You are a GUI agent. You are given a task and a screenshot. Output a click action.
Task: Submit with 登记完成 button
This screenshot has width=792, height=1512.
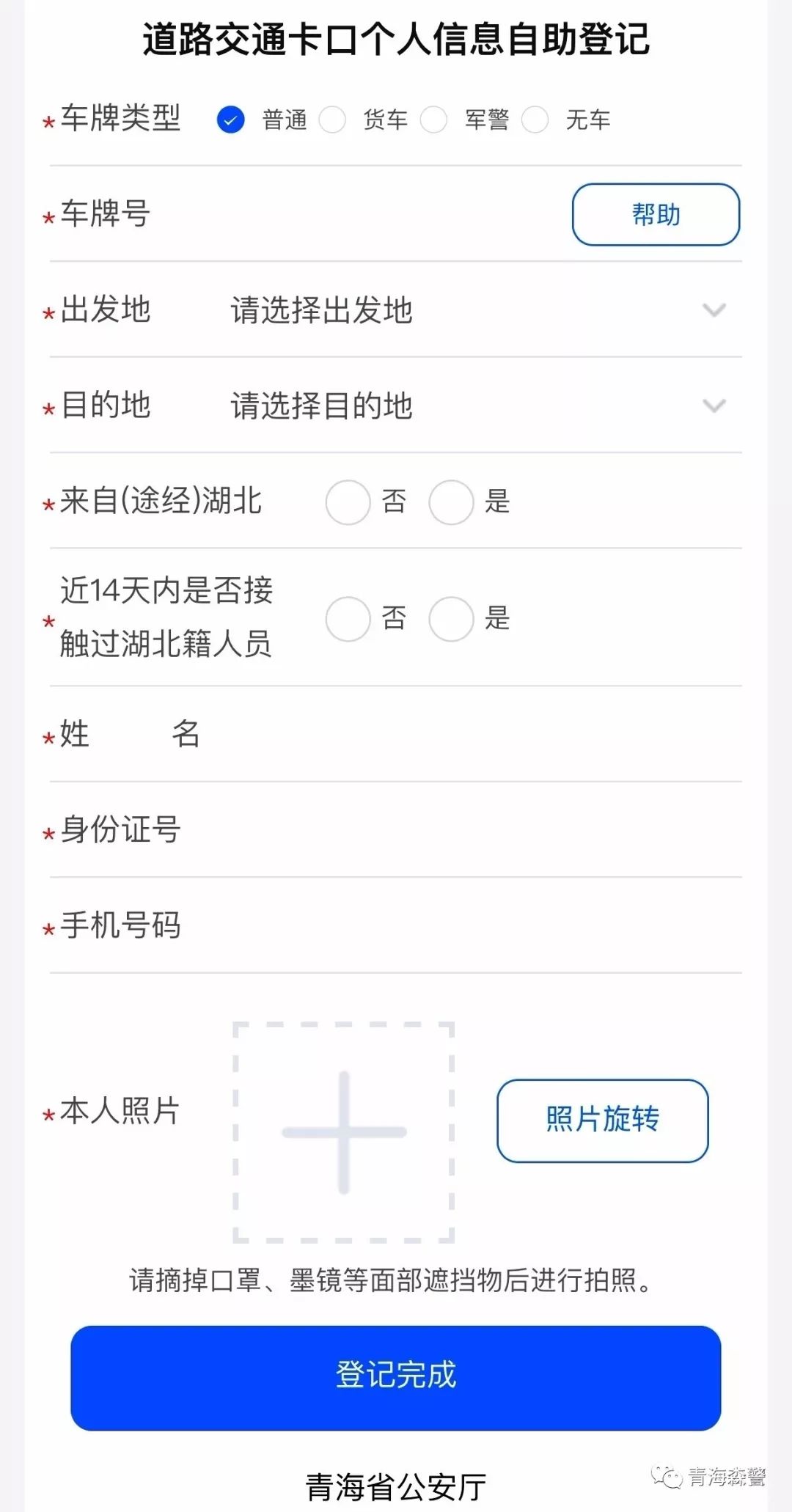coord(396,1377)
